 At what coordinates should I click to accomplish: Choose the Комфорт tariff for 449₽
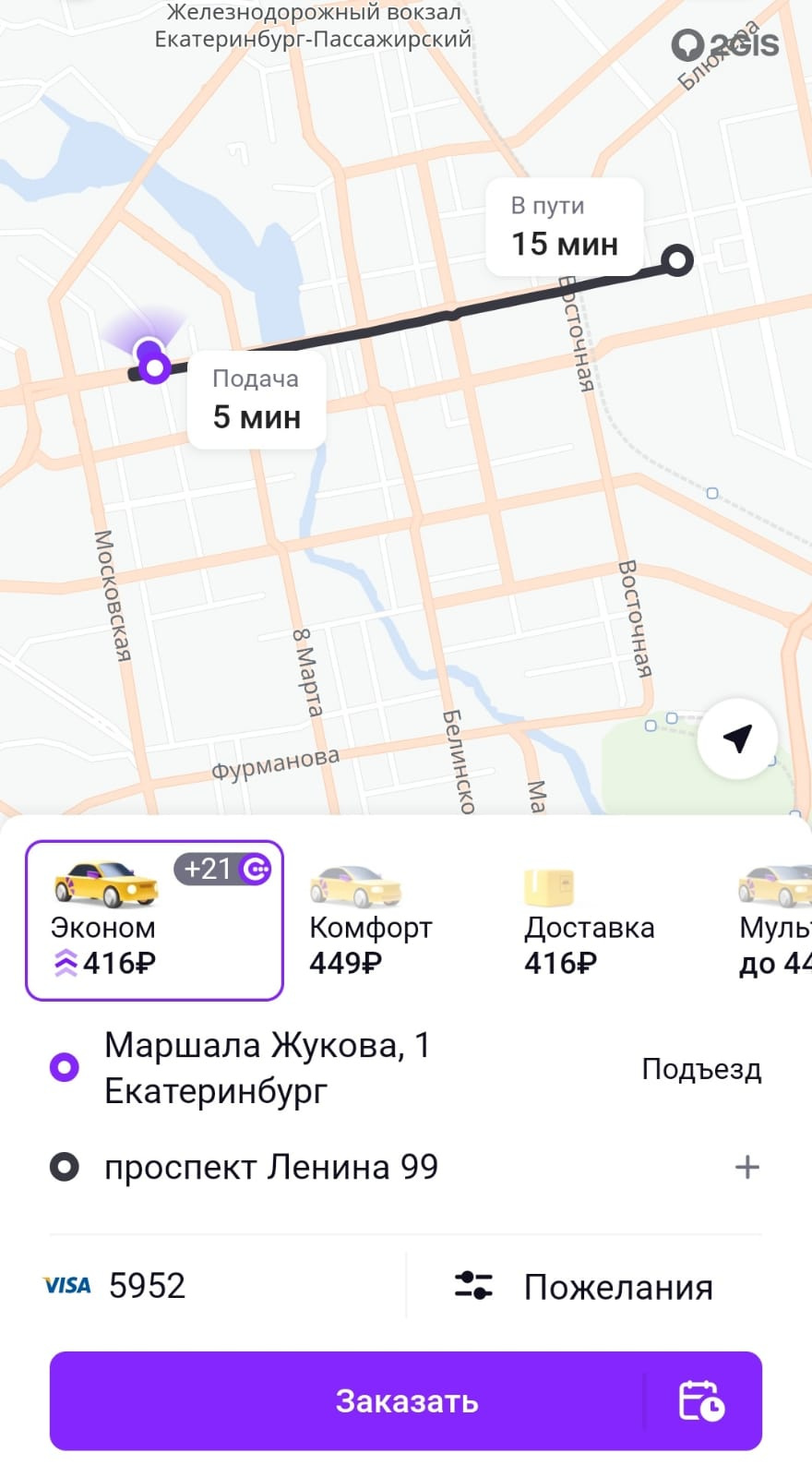click(371, 920)
